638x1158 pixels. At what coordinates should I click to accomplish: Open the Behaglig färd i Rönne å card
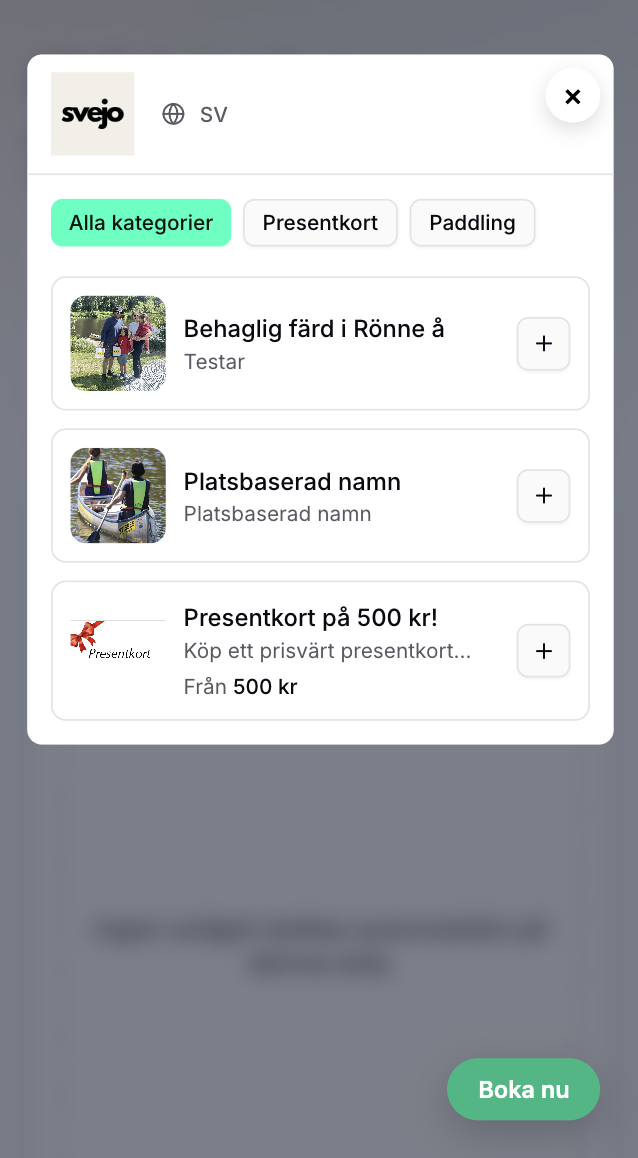[313, 343]
